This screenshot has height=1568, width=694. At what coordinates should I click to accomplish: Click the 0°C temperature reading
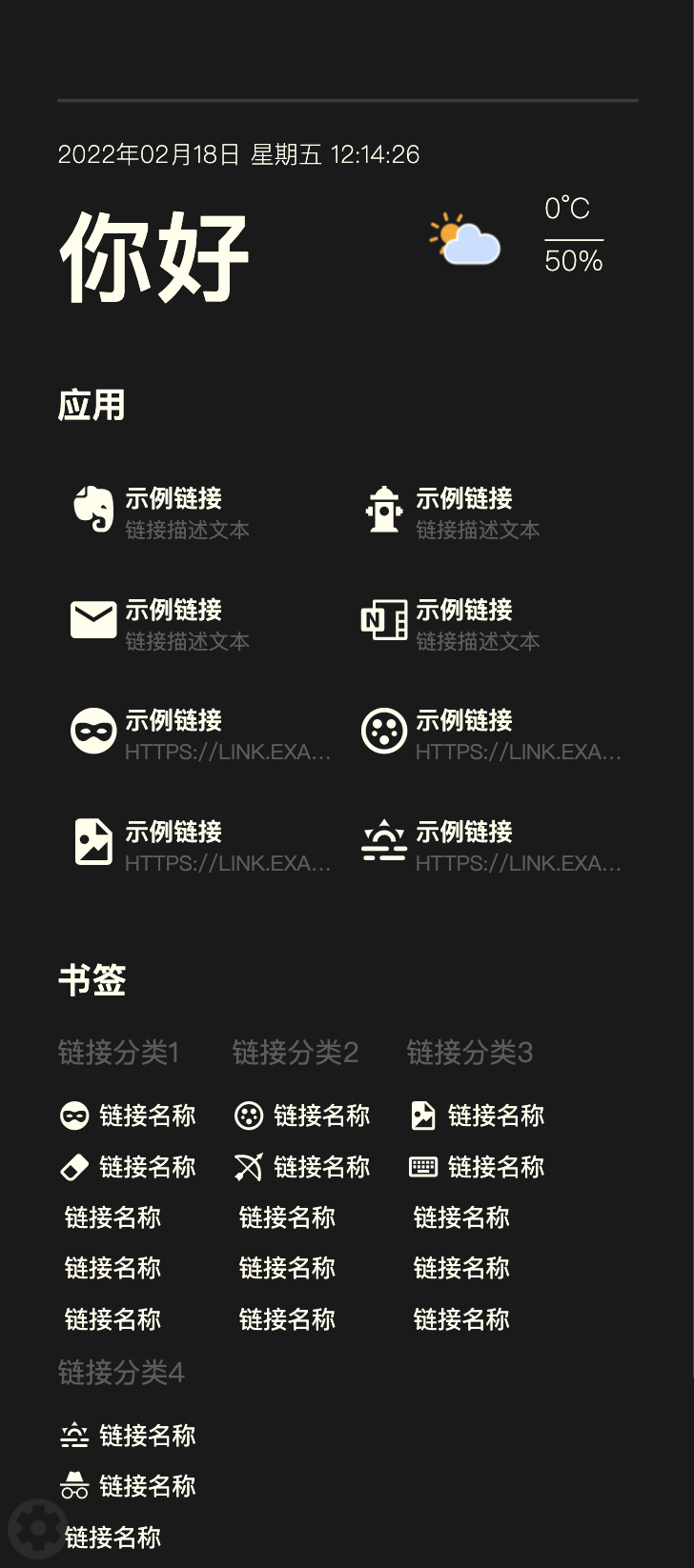pos(568,210)
